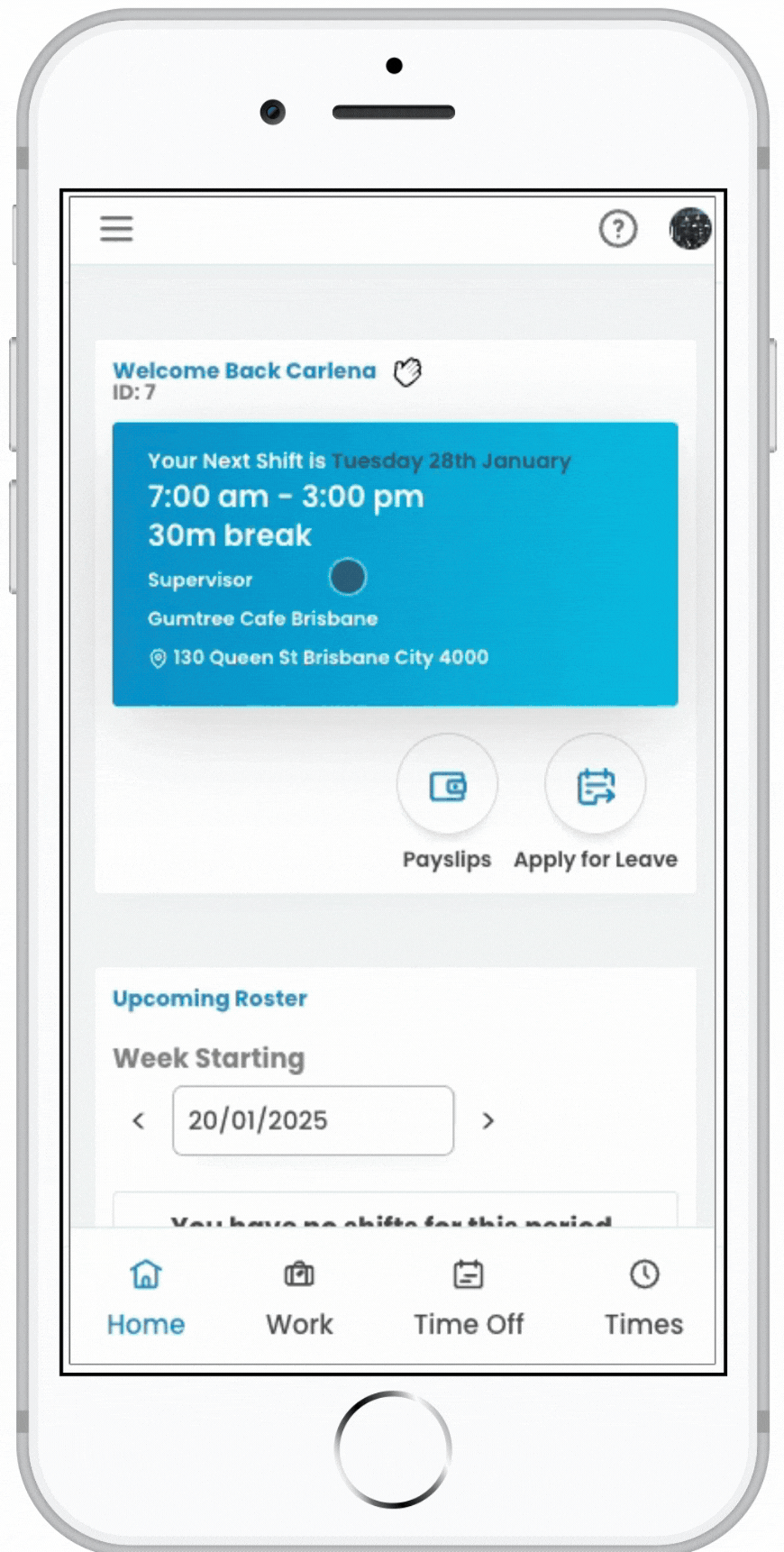Open the profile avatar

690,229
